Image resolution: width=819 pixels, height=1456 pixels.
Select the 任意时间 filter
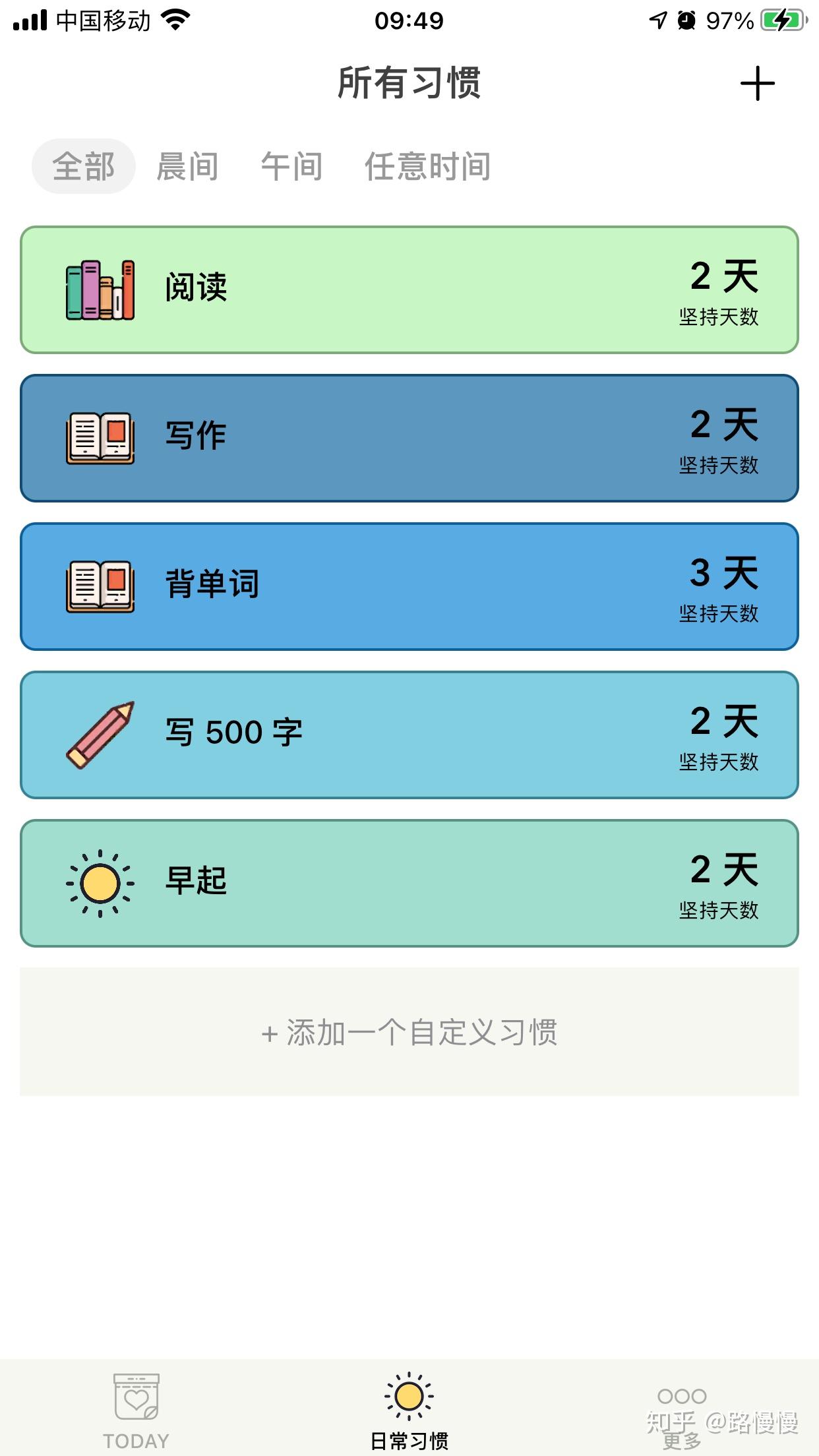pos(429,166)
